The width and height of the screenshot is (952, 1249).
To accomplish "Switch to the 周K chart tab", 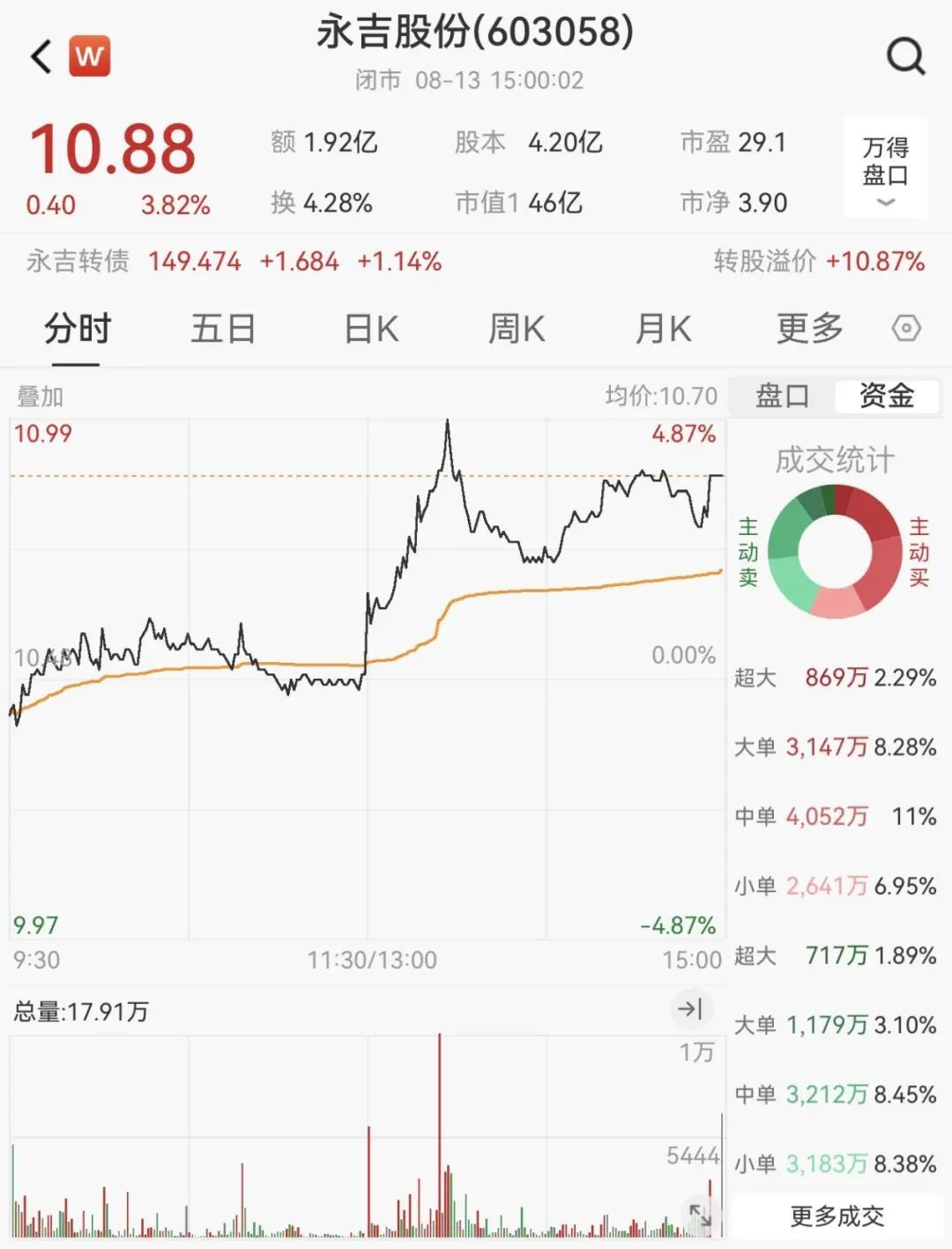I will coord(517,330).
